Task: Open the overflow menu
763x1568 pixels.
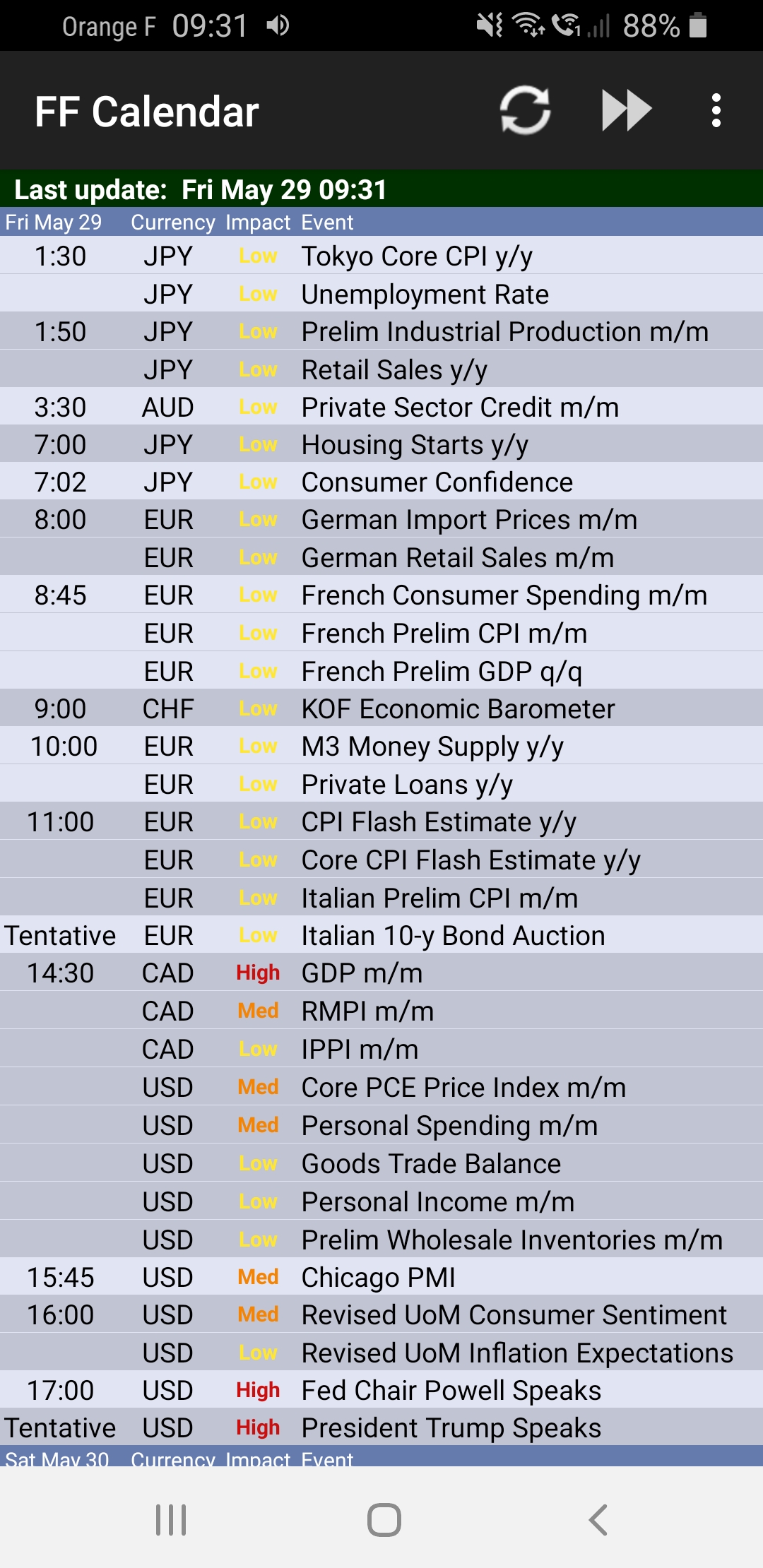Action: 716,111
